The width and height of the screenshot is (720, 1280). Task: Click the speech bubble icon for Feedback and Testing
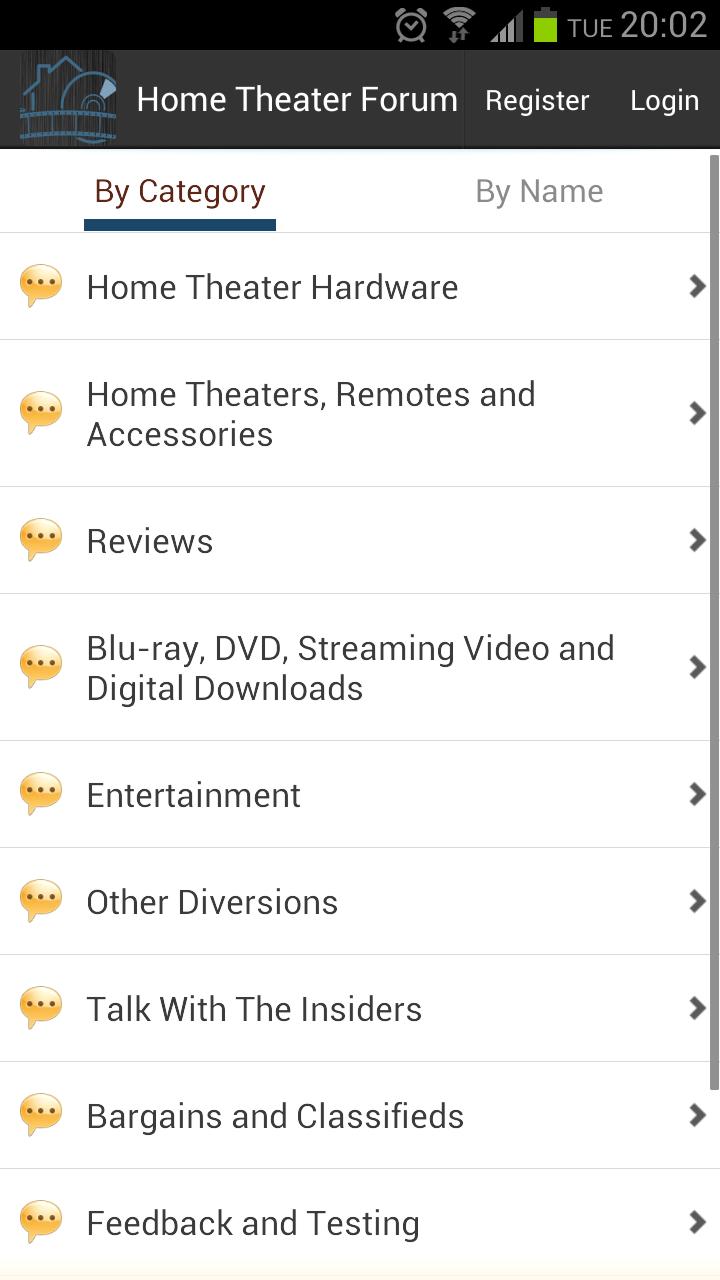41,1222
